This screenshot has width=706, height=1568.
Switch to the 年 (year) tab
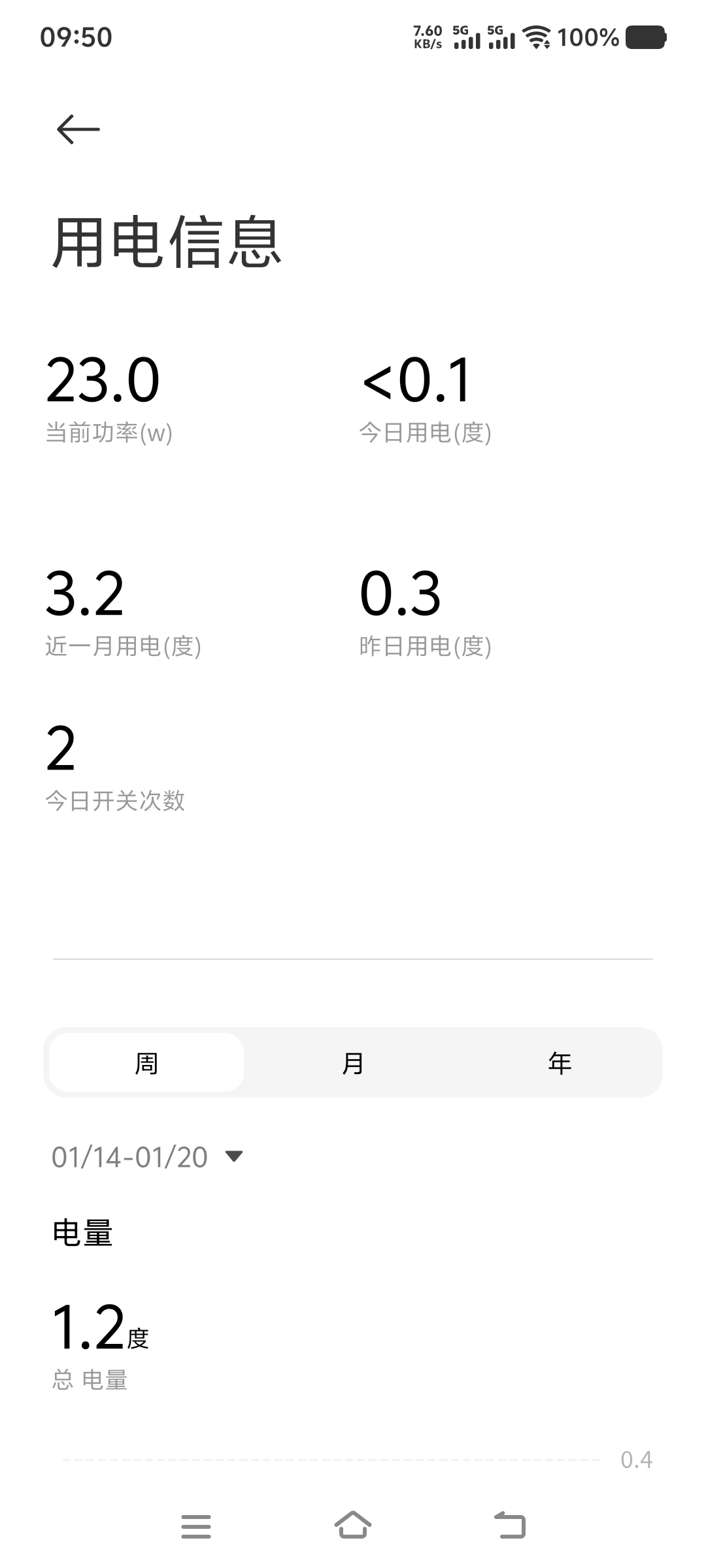560,1063
